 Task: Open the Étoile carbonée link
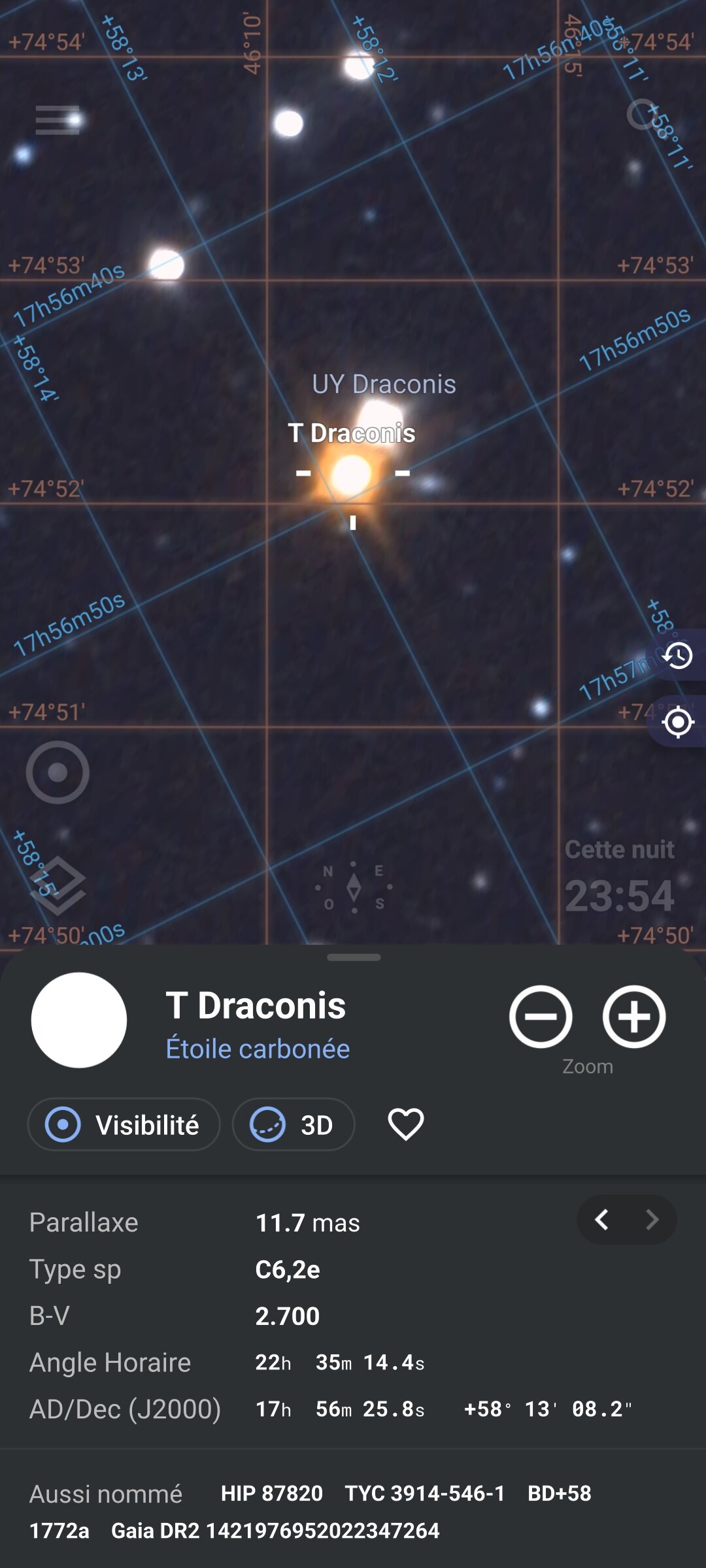258,1049
